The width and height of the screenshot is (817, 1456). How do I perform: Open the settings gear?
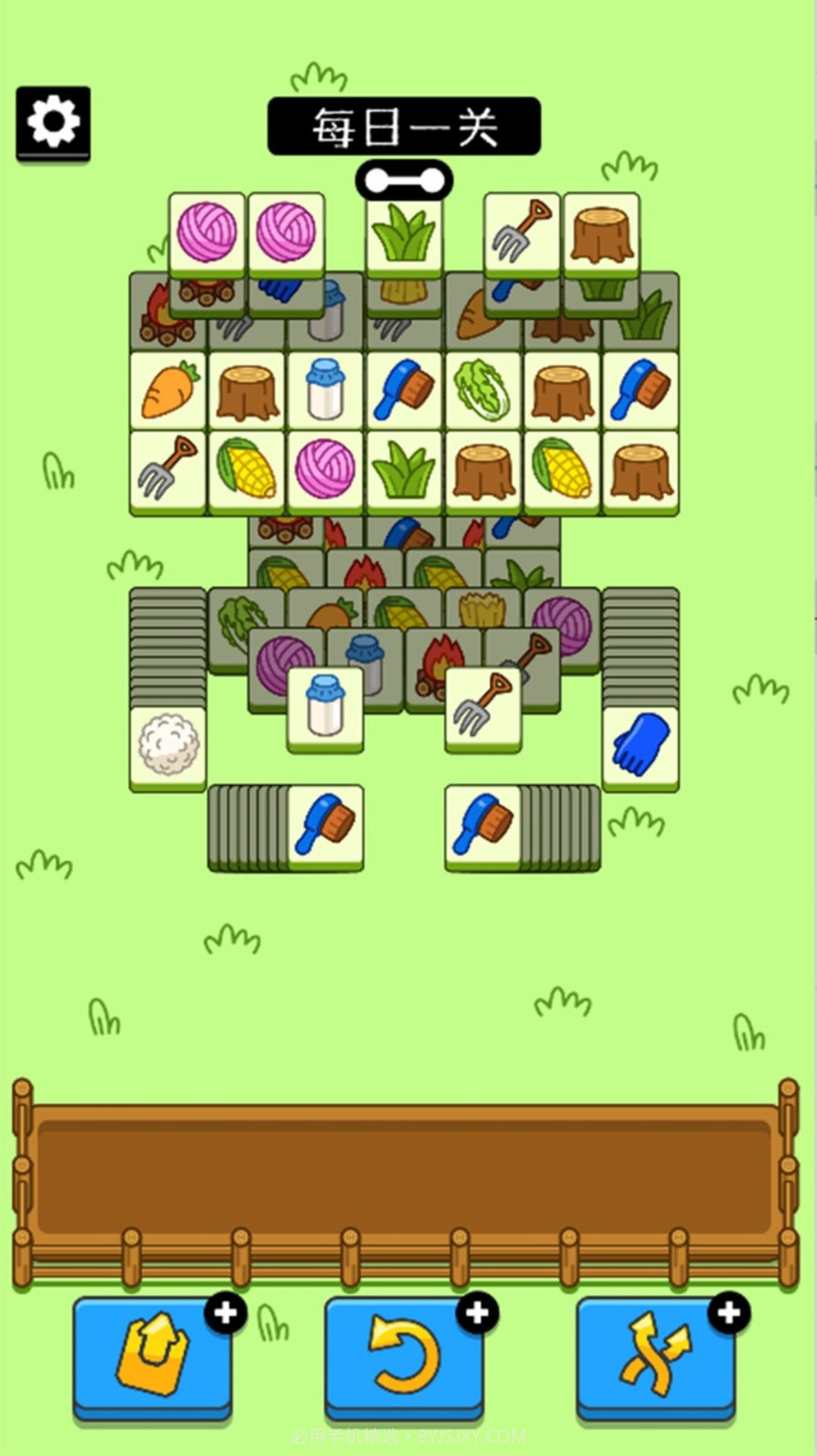pyautogui.click(x=53, y=123)
